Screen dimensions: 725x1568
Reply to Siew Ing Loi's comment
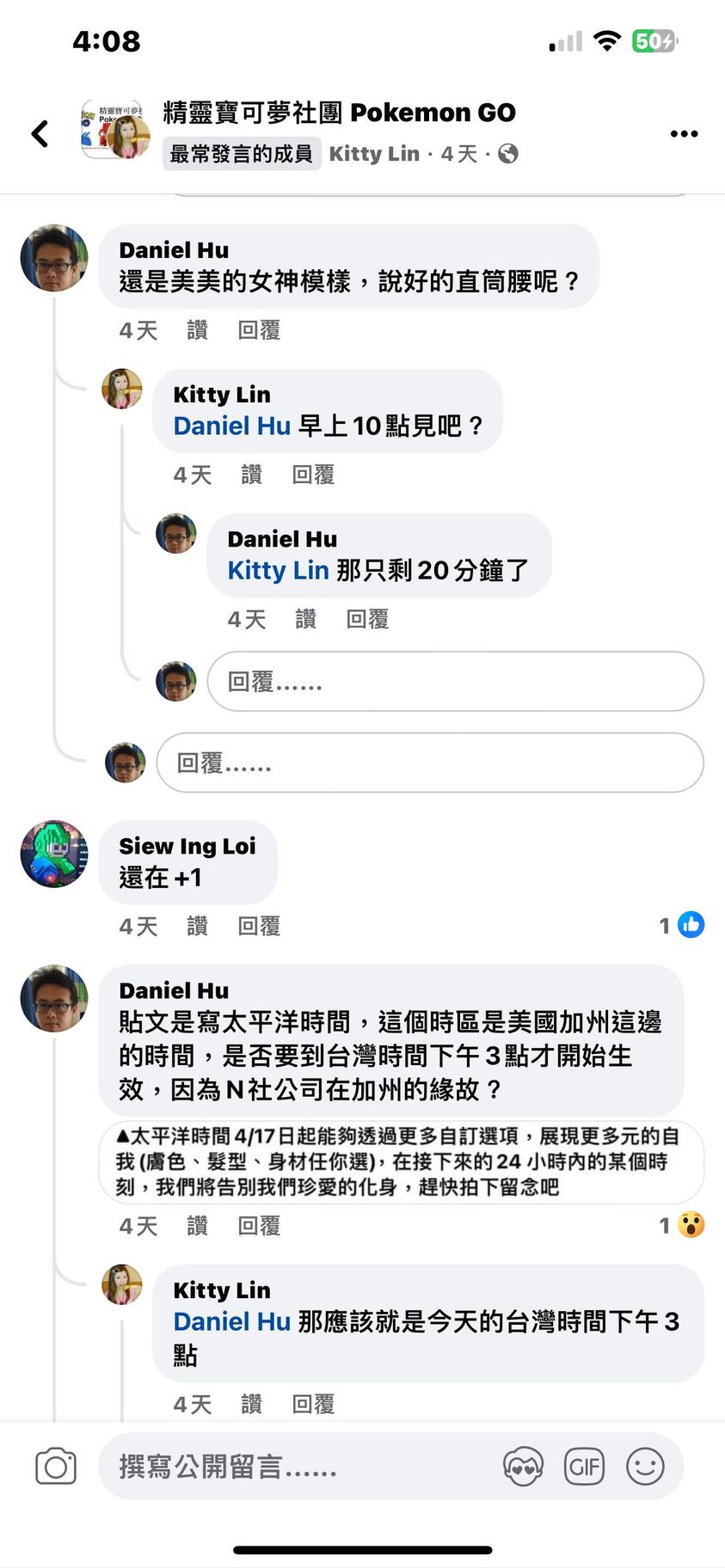tap(259, 926)
